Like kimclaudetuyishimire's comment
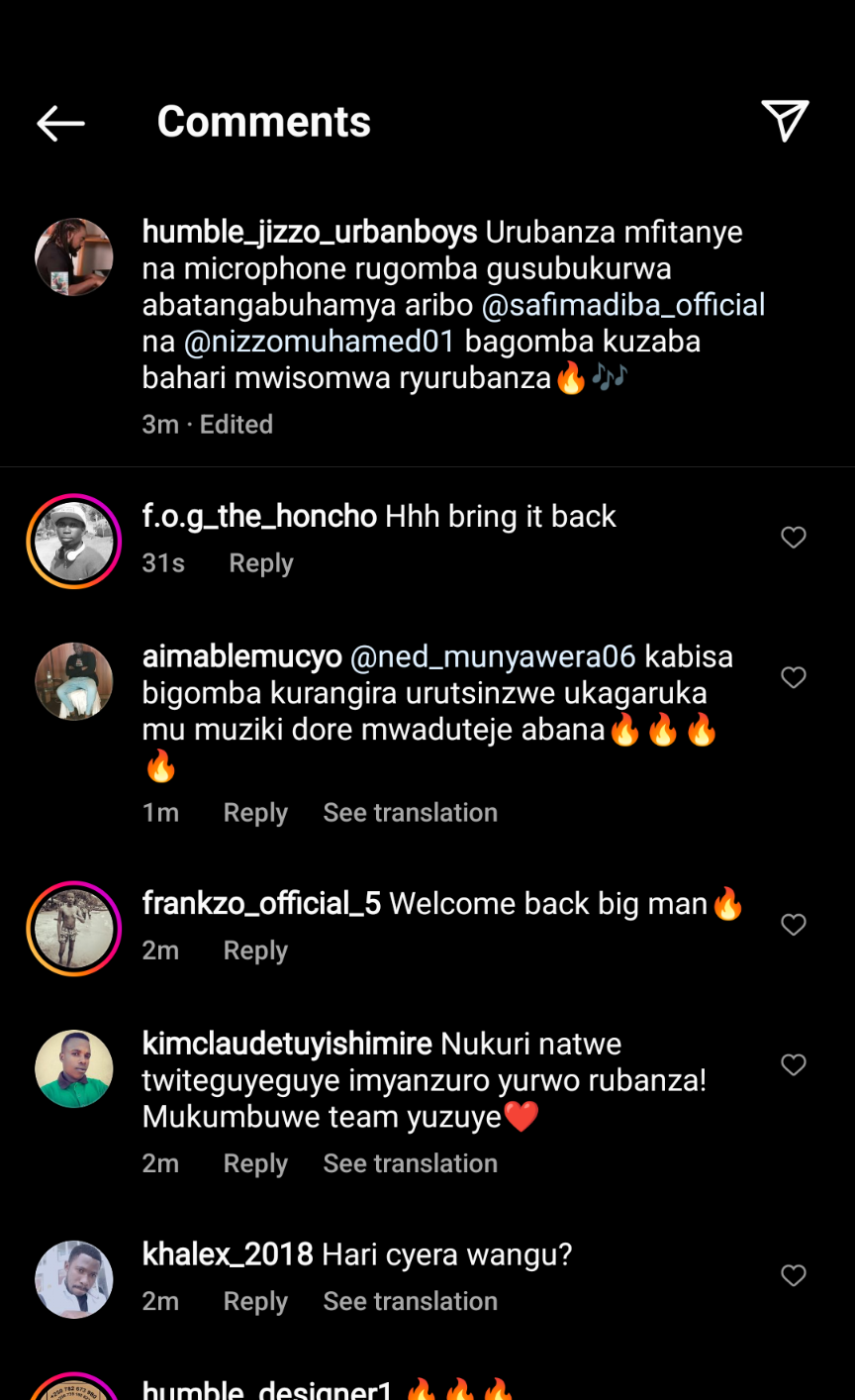Screen dimensions: 855x1400 [793, 1065]
